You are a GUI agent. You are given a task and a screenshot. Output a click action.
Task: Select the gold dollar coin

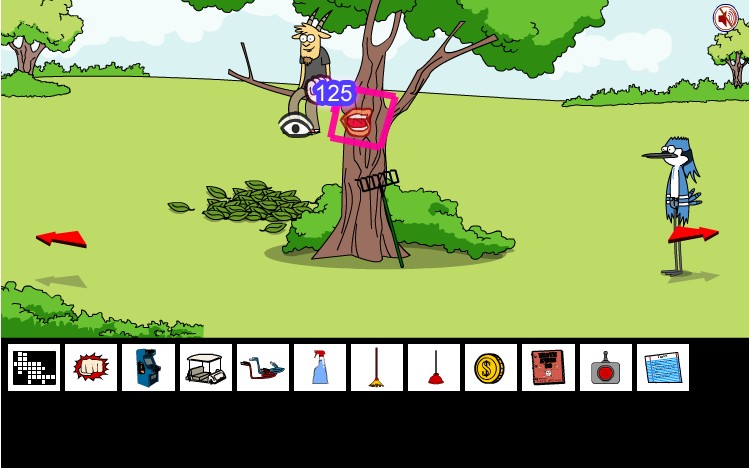click(x=490, y=368)
